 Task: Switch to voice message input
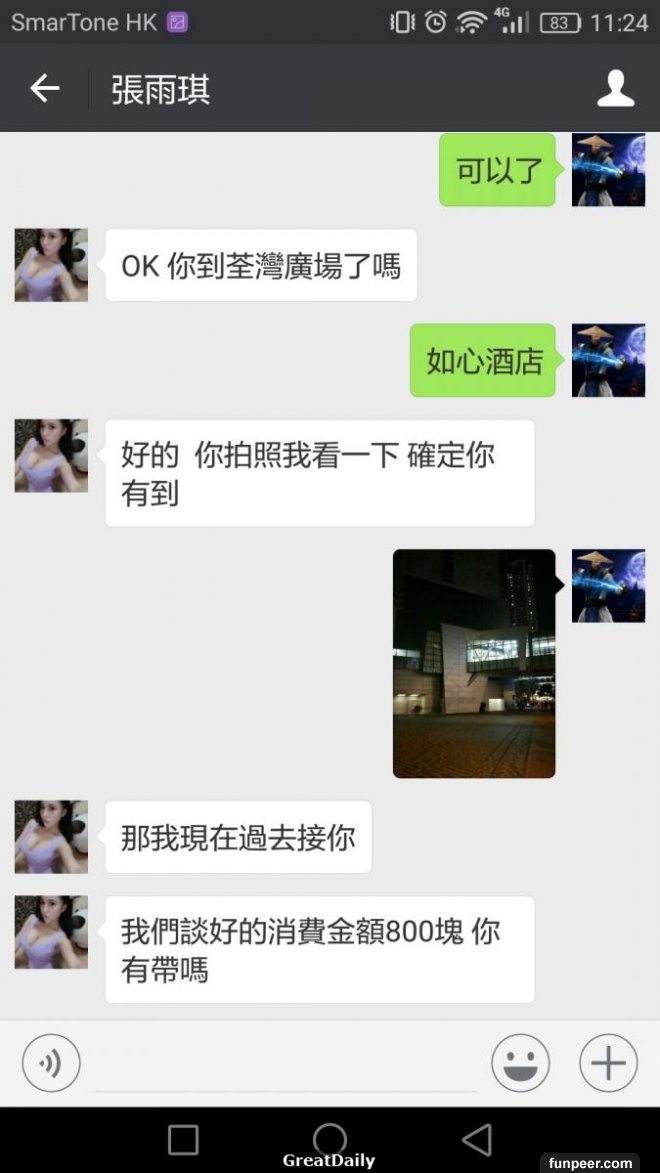51,1062
